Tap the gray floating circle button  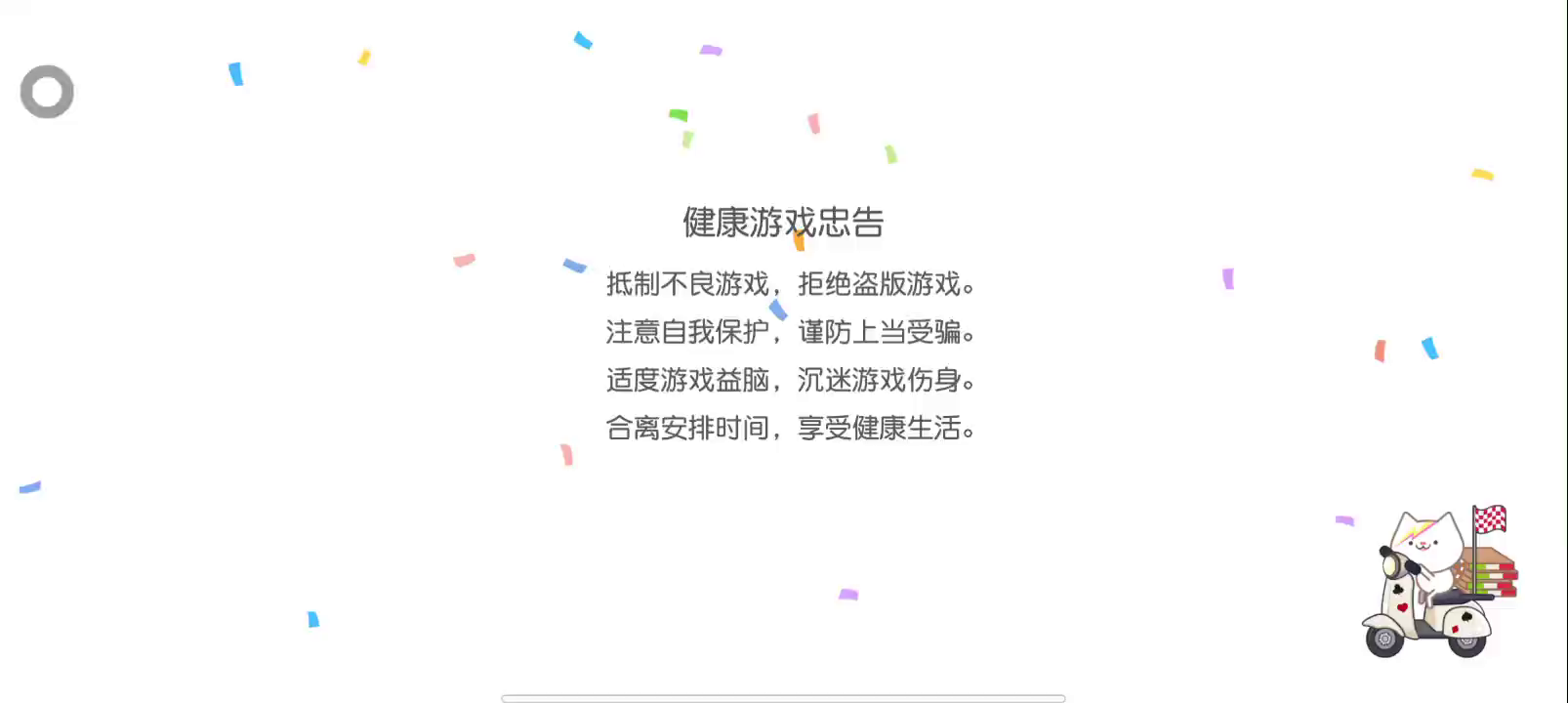coord(47,92)
